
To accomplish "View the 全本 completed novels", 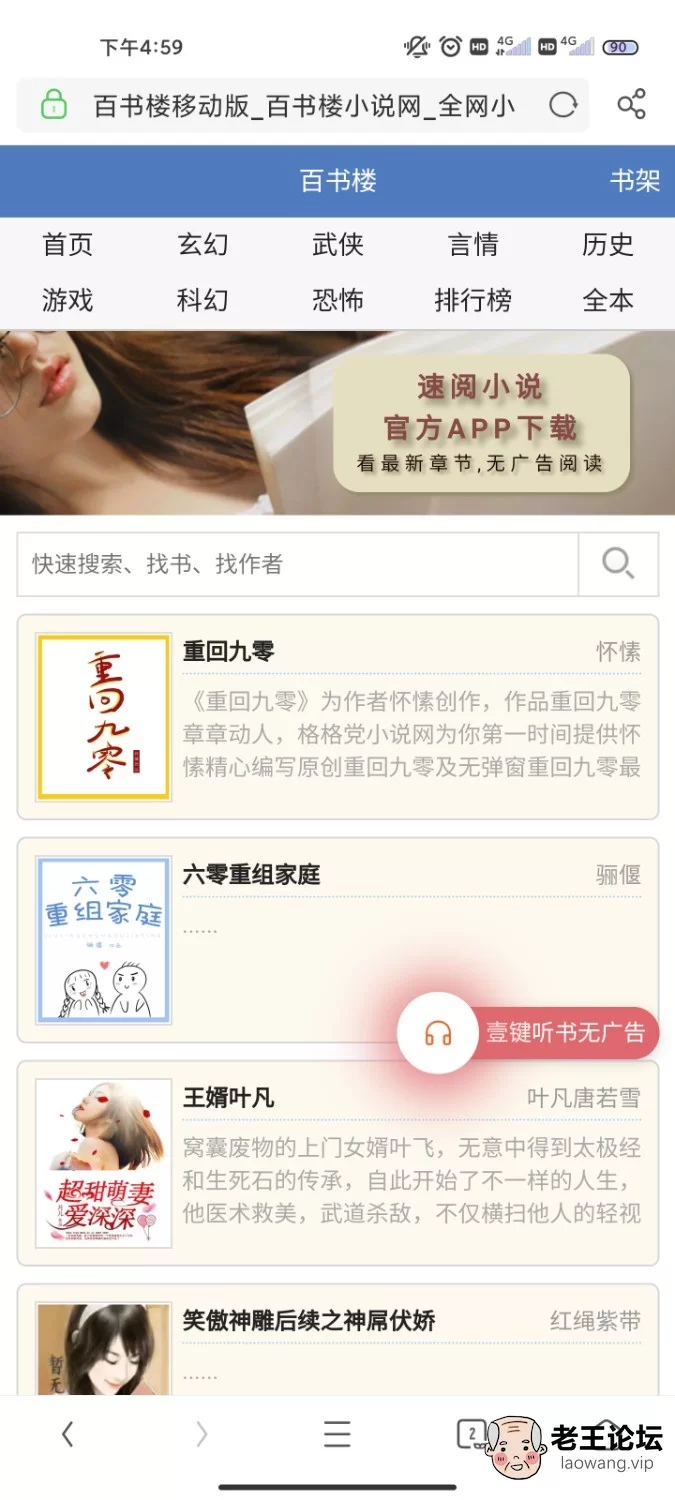I will pos(608,300).
